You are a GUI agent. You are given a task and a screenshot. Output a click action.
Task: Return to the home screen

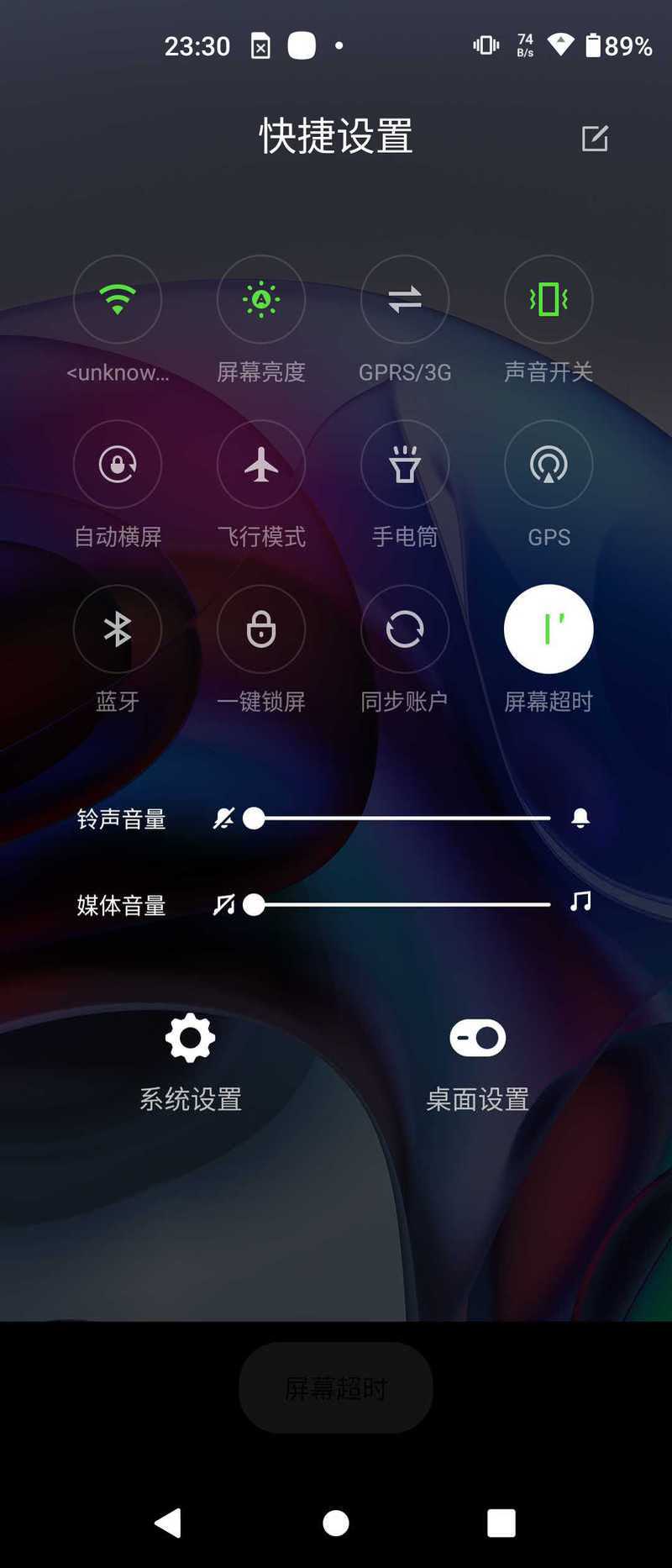(336, 1522)
